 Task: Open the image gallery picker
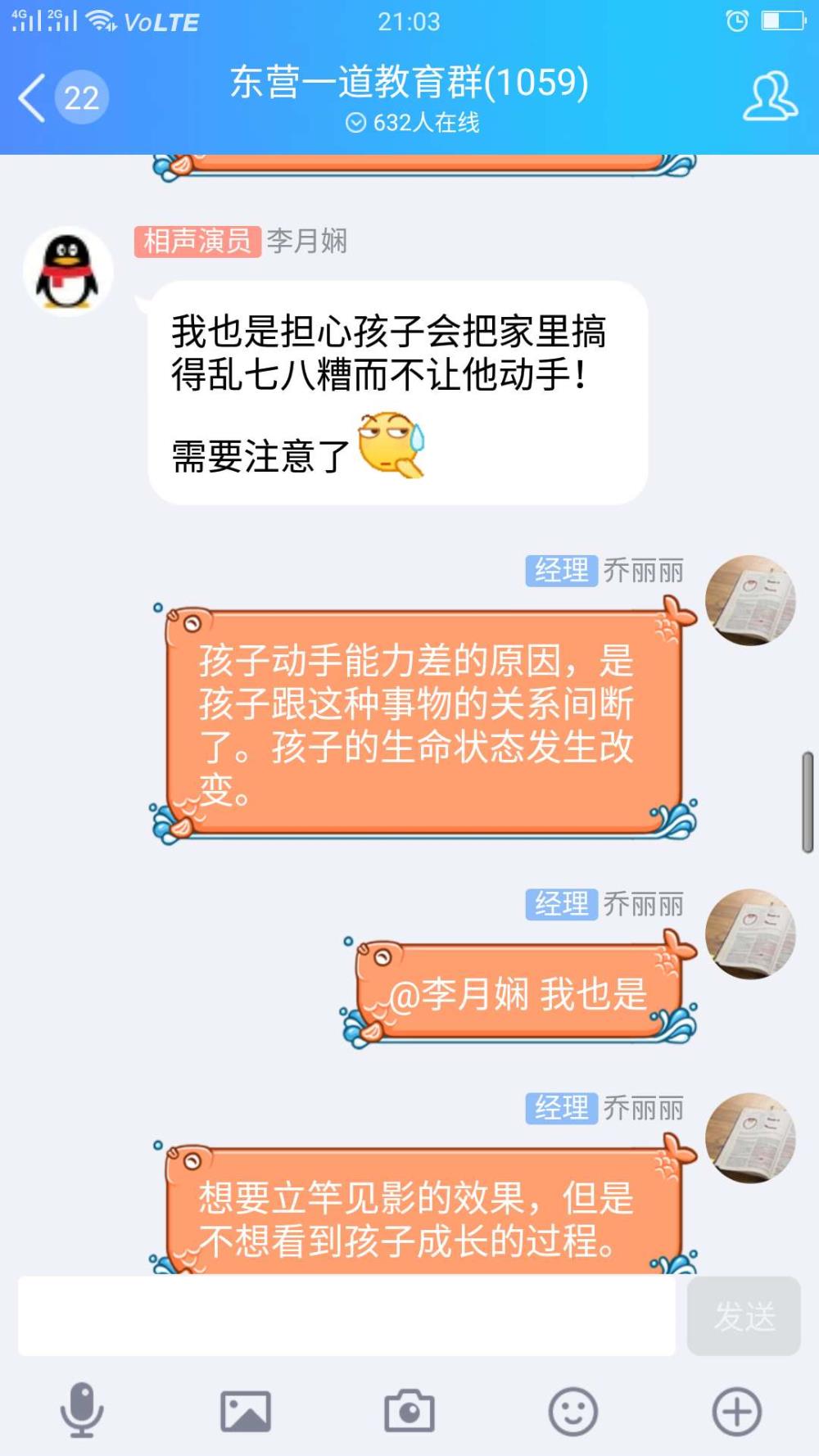[246, 1411]
